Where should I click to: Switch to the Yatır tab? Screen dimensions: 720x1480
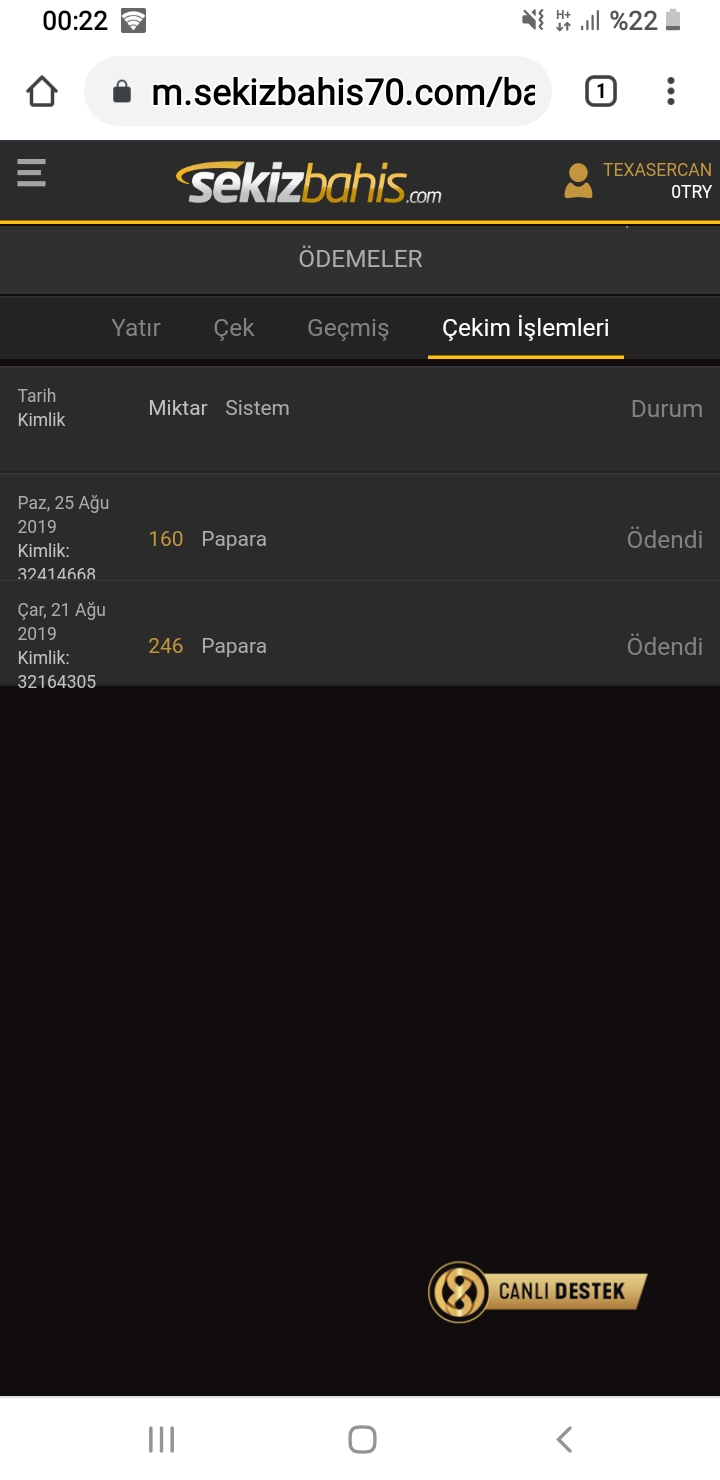pos(136,328)
